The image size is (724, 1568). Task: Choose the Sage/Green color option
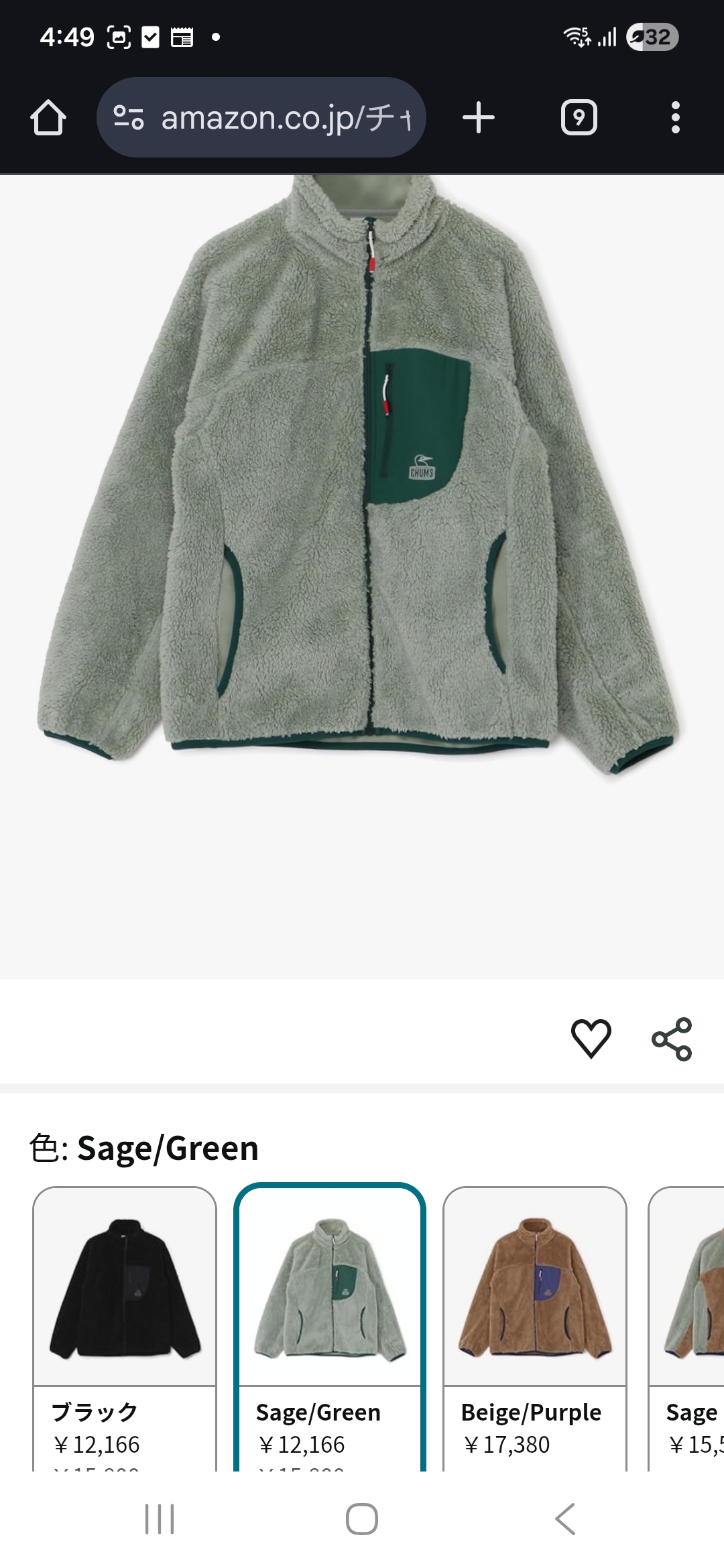(330, 1327)
